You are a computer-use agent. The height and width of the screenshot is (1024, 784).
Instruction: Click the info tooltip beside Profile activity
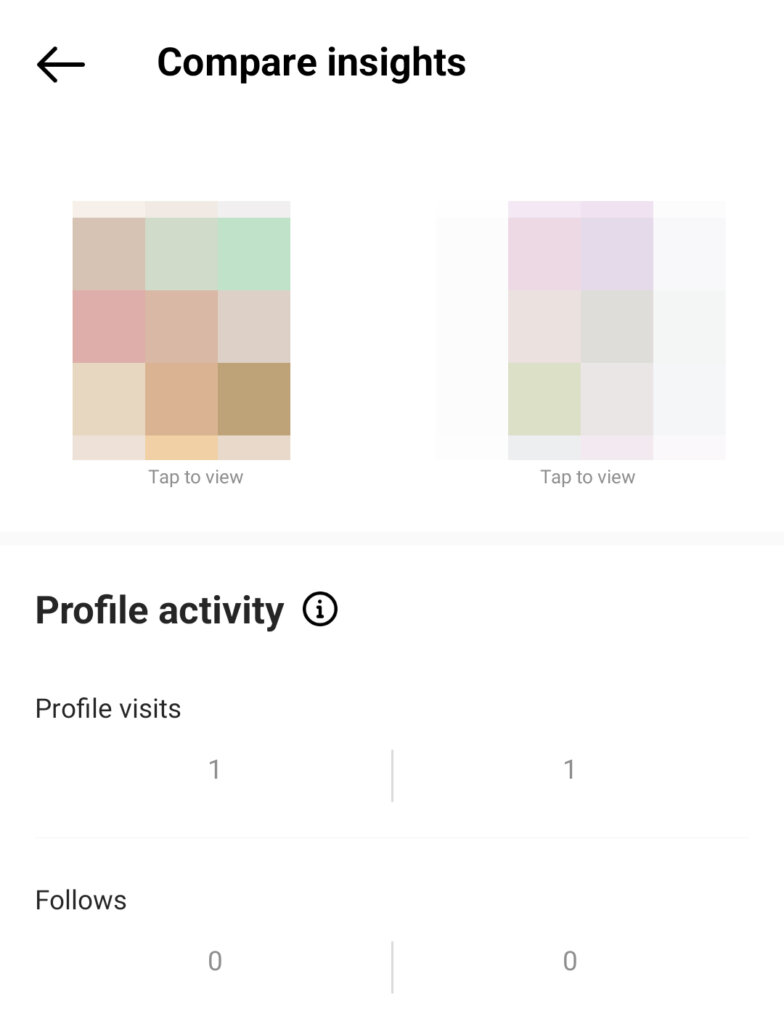tap(318, 611)
